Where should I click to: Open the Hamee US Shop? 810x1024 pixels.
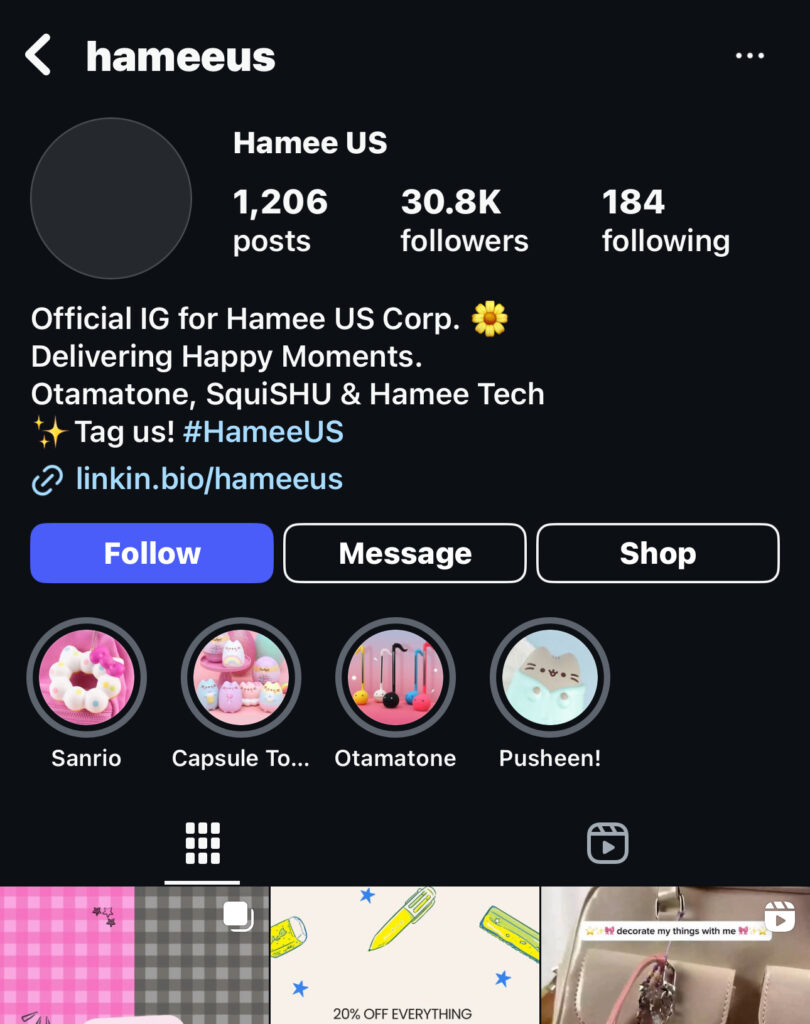(657, 553)
